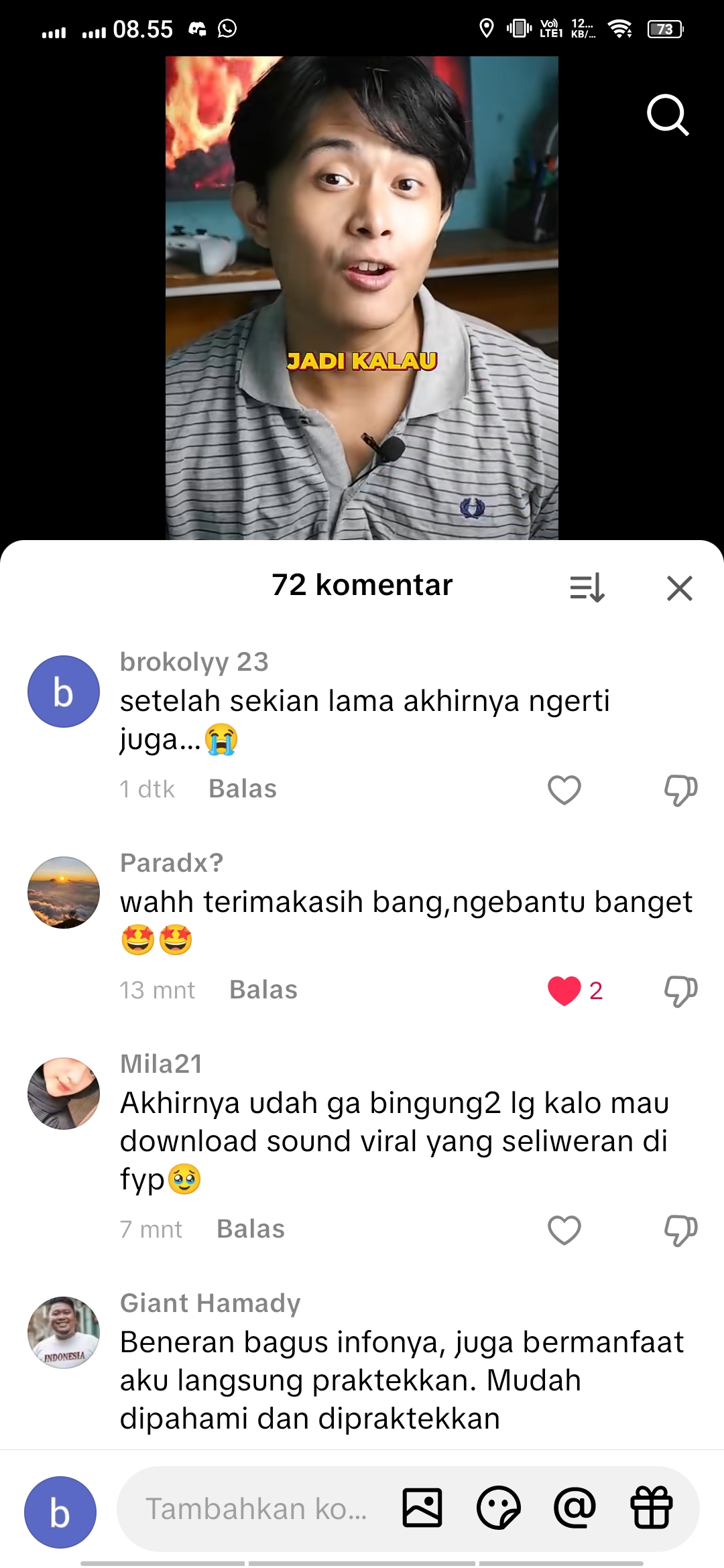Unlike Paradx?'s comment
Image resolution: width=724 pixels, height=1568 pixels.
[564, 990]
